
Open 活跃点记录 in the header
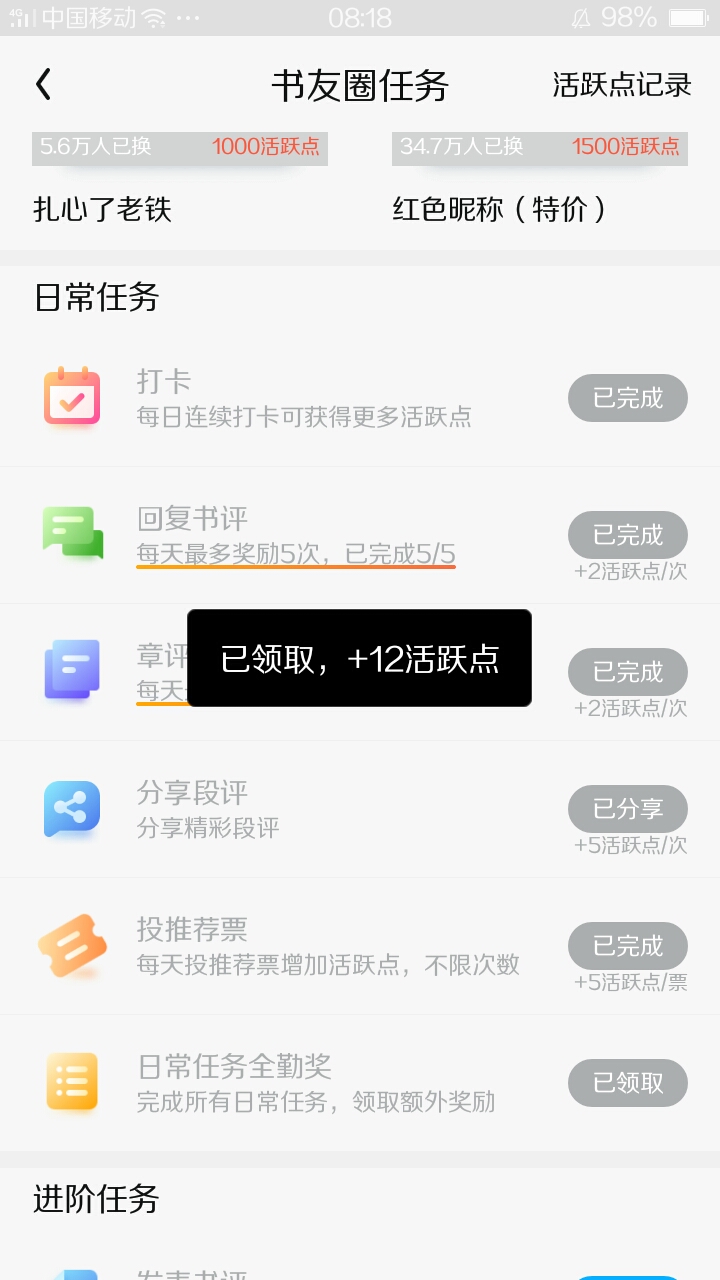point(622,85)
